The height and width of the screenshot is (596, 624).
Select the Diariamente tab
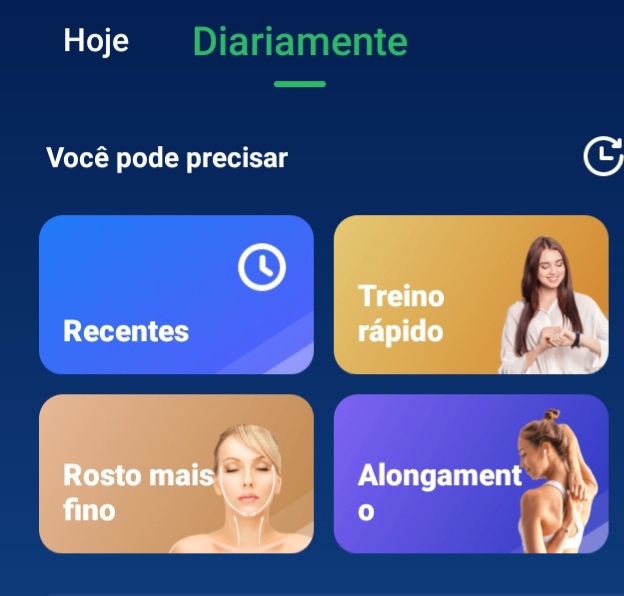click(x=300, y=42)
